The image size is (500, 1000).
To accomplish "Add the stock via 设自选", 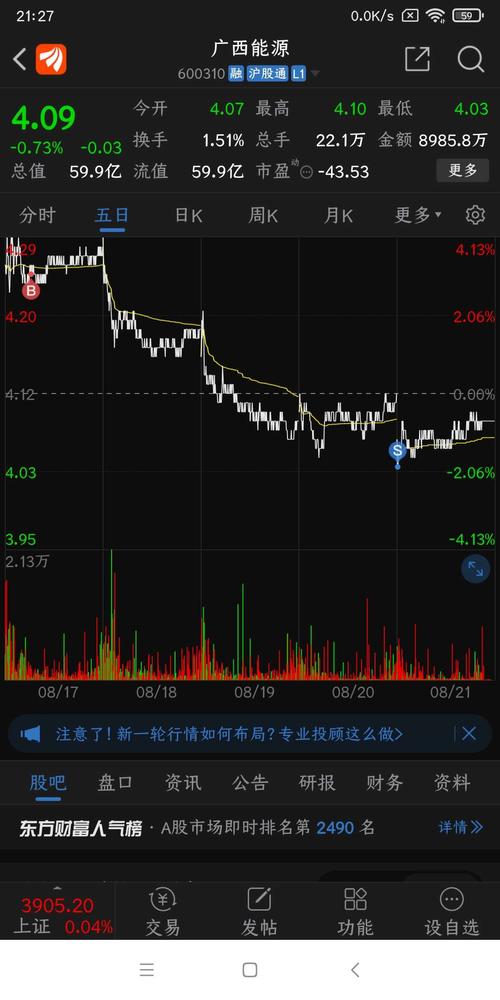I will 452,912.
